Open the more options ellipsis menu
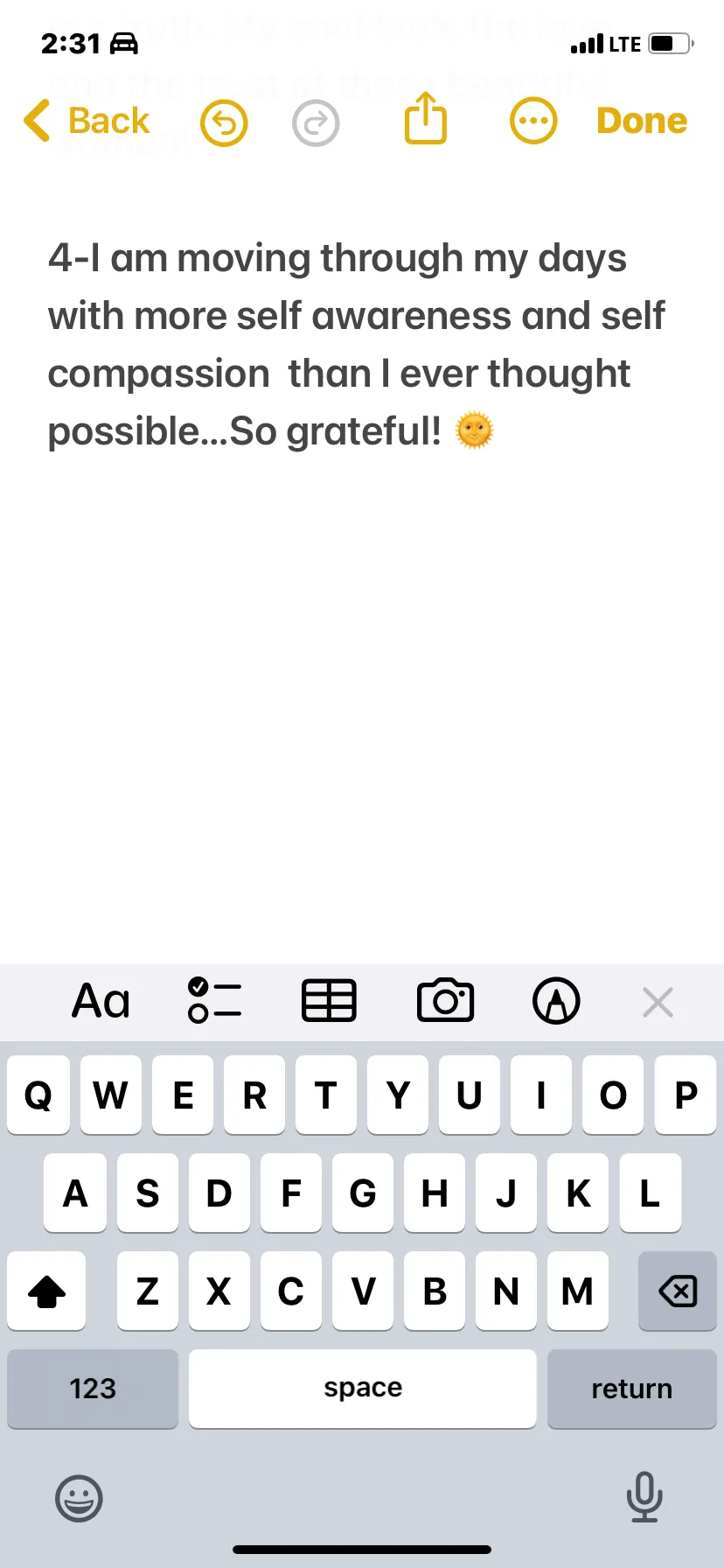724x1568 pixels. [533, 121]
